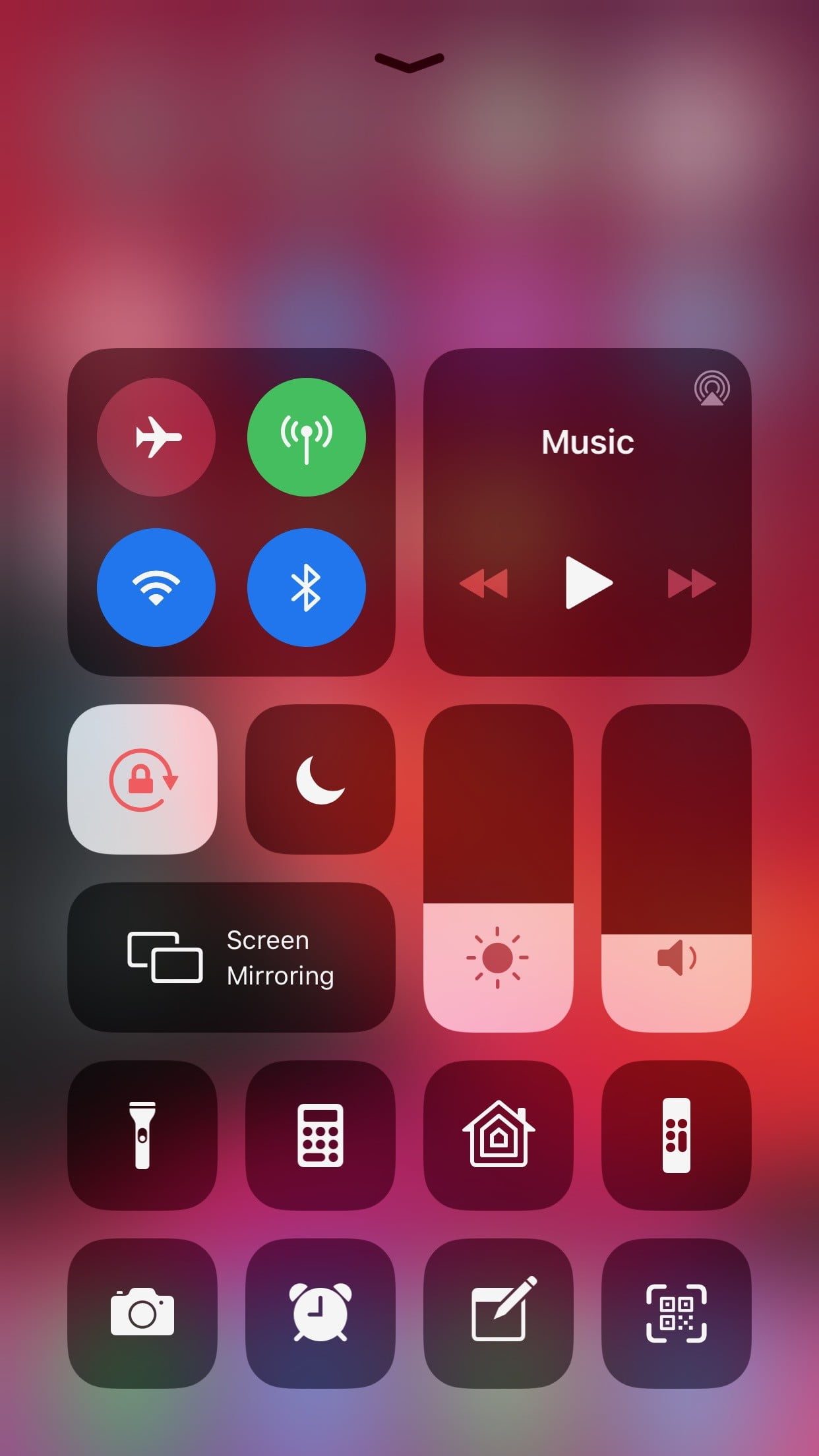Open Screen Mirroring

coord(231,957)
